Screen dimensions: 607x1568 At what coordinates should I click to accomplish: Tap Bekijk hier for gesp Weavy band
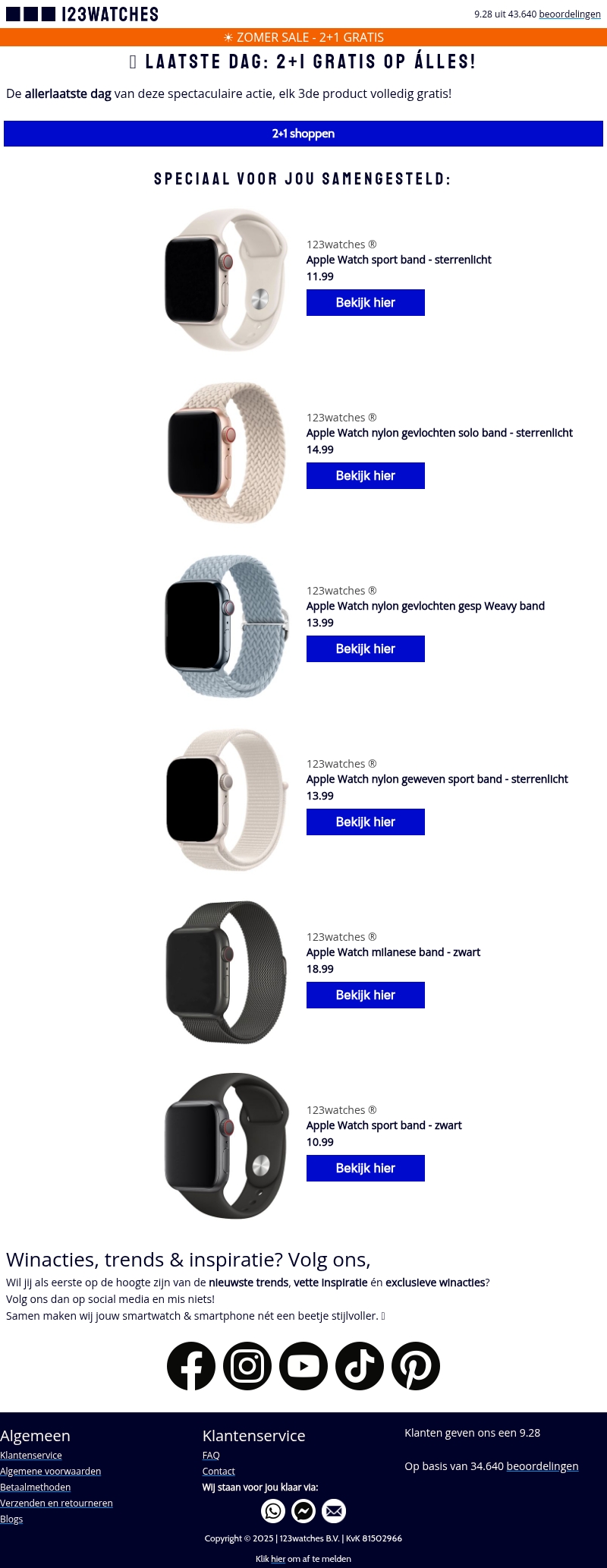365,648
